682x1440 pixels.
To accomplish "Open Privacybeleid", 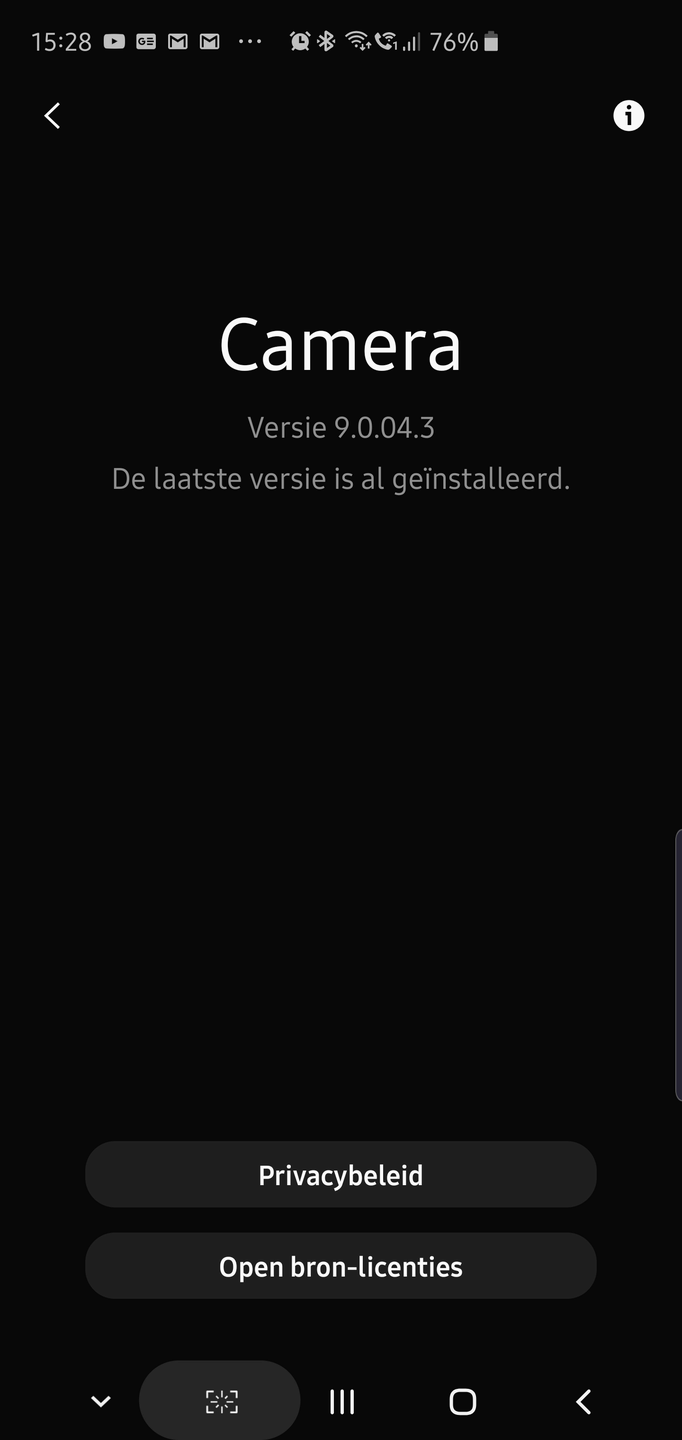I will pyautogui.click(x=341, y=1175).
